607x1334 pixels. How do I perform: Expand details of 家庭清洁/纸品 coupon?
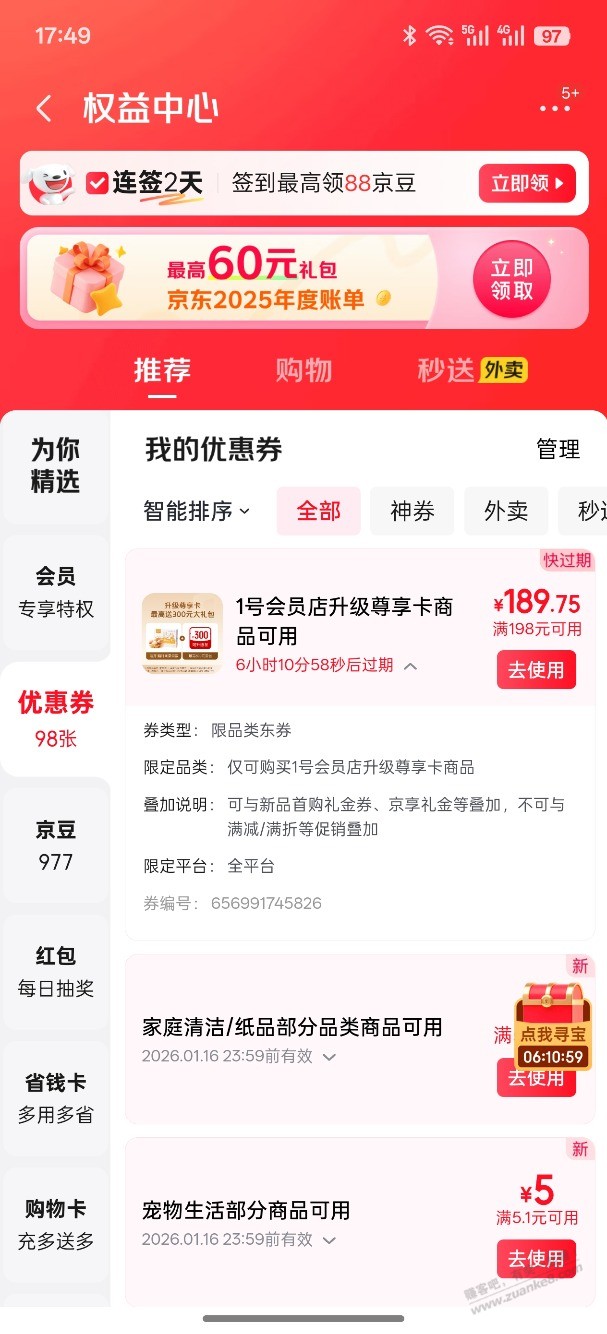(x=329, y=1056)
